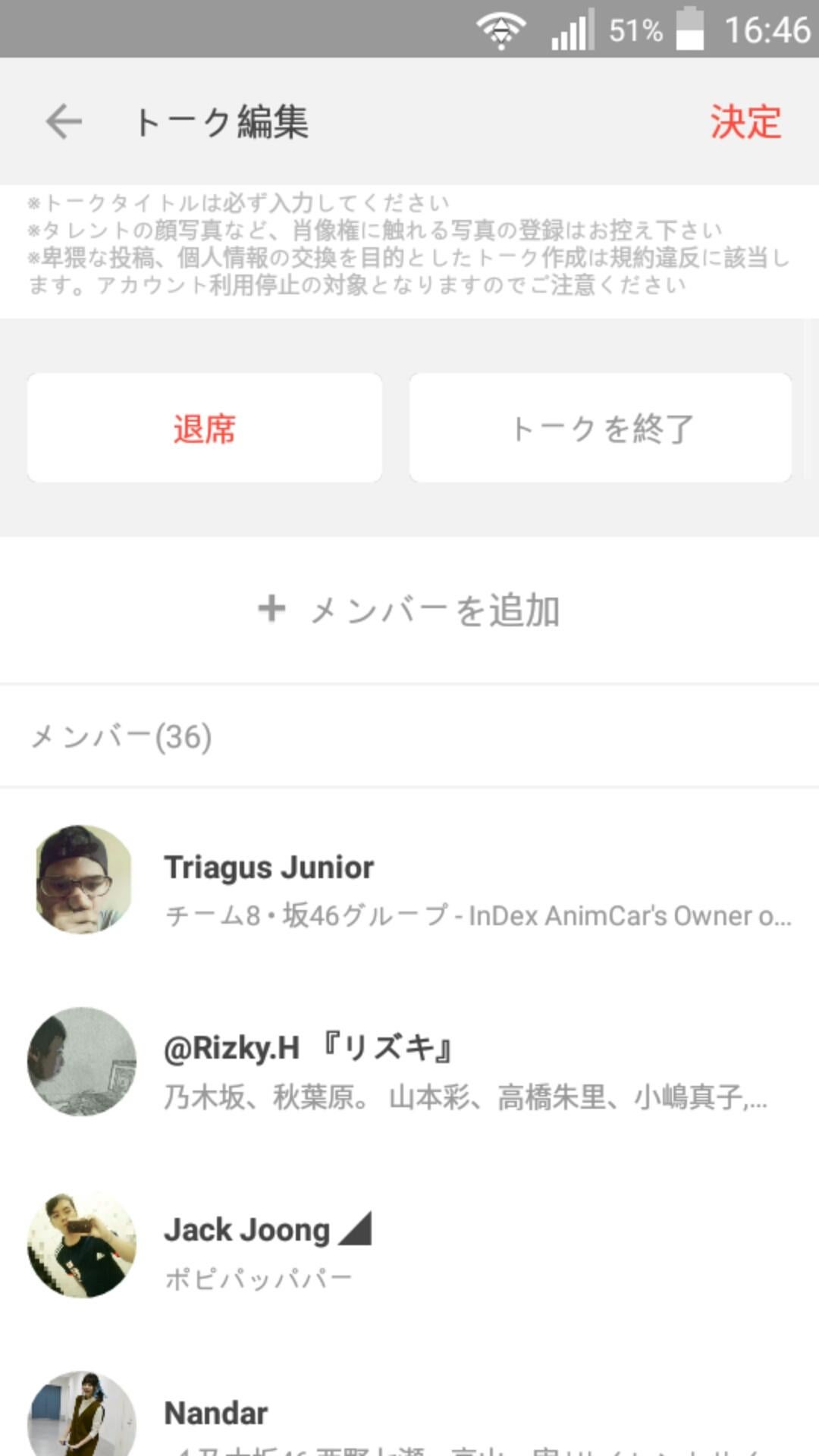
Task: Leave the talk via 退席
Action: (x=205, y=428)
